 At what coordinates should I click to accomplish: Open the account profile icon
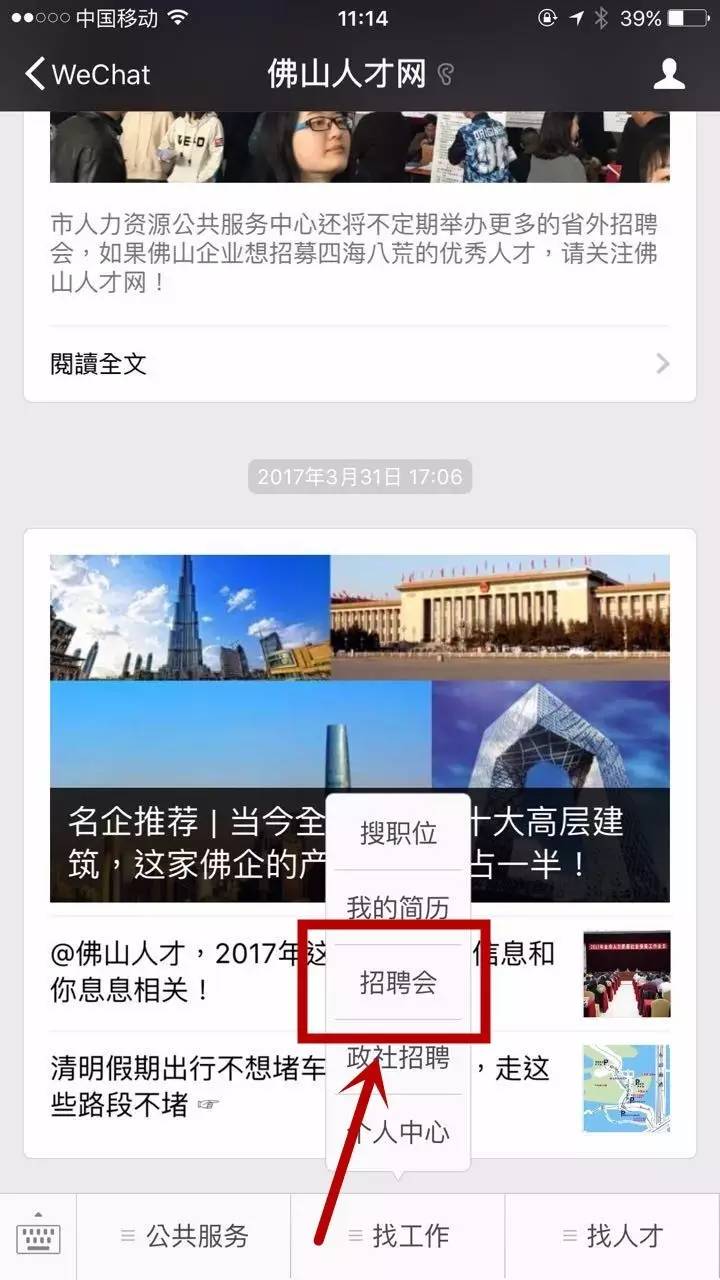[669, 74]
